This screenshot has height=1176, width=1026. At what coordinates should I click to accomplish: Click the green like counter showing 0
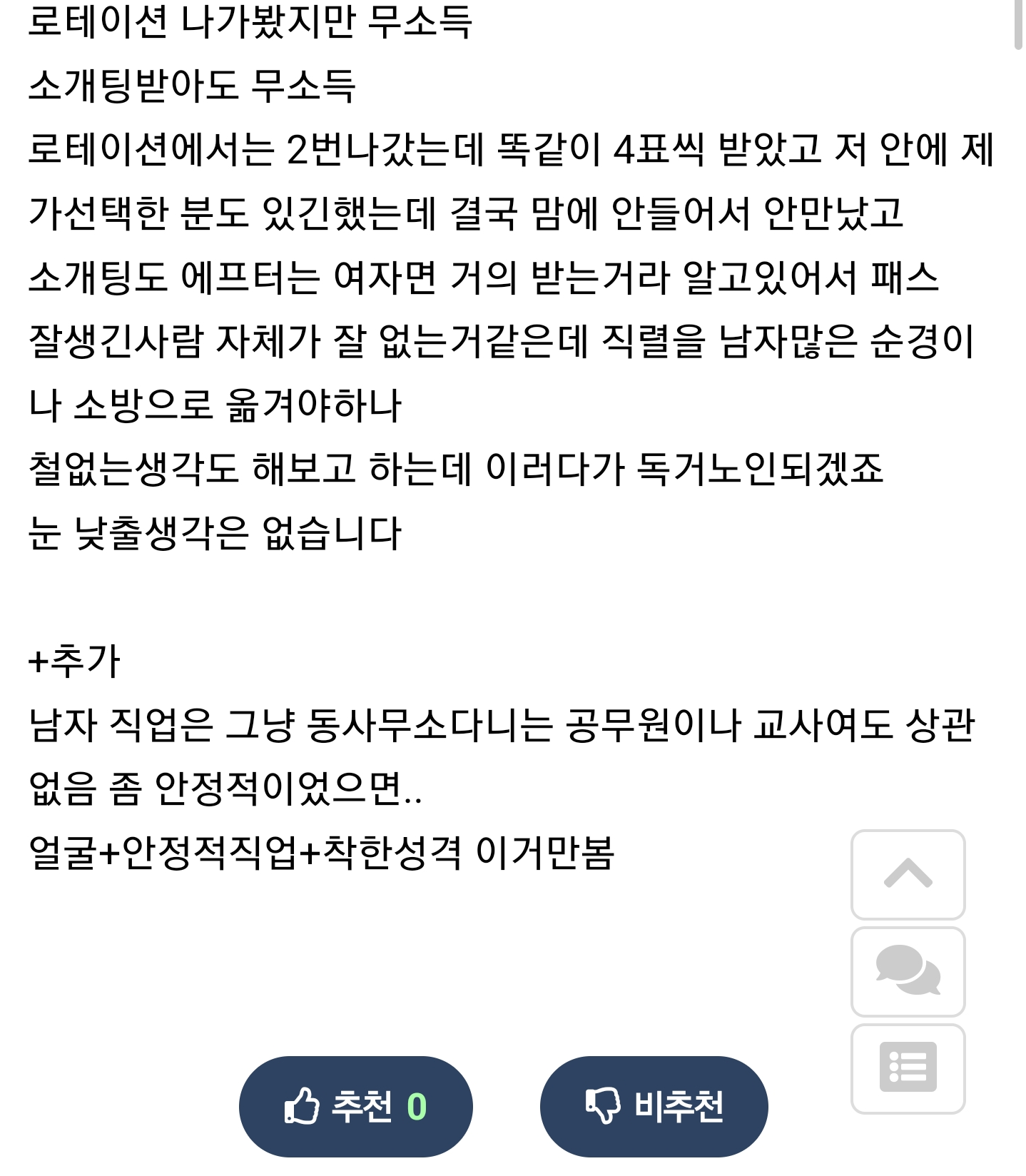pos(418,1105)
